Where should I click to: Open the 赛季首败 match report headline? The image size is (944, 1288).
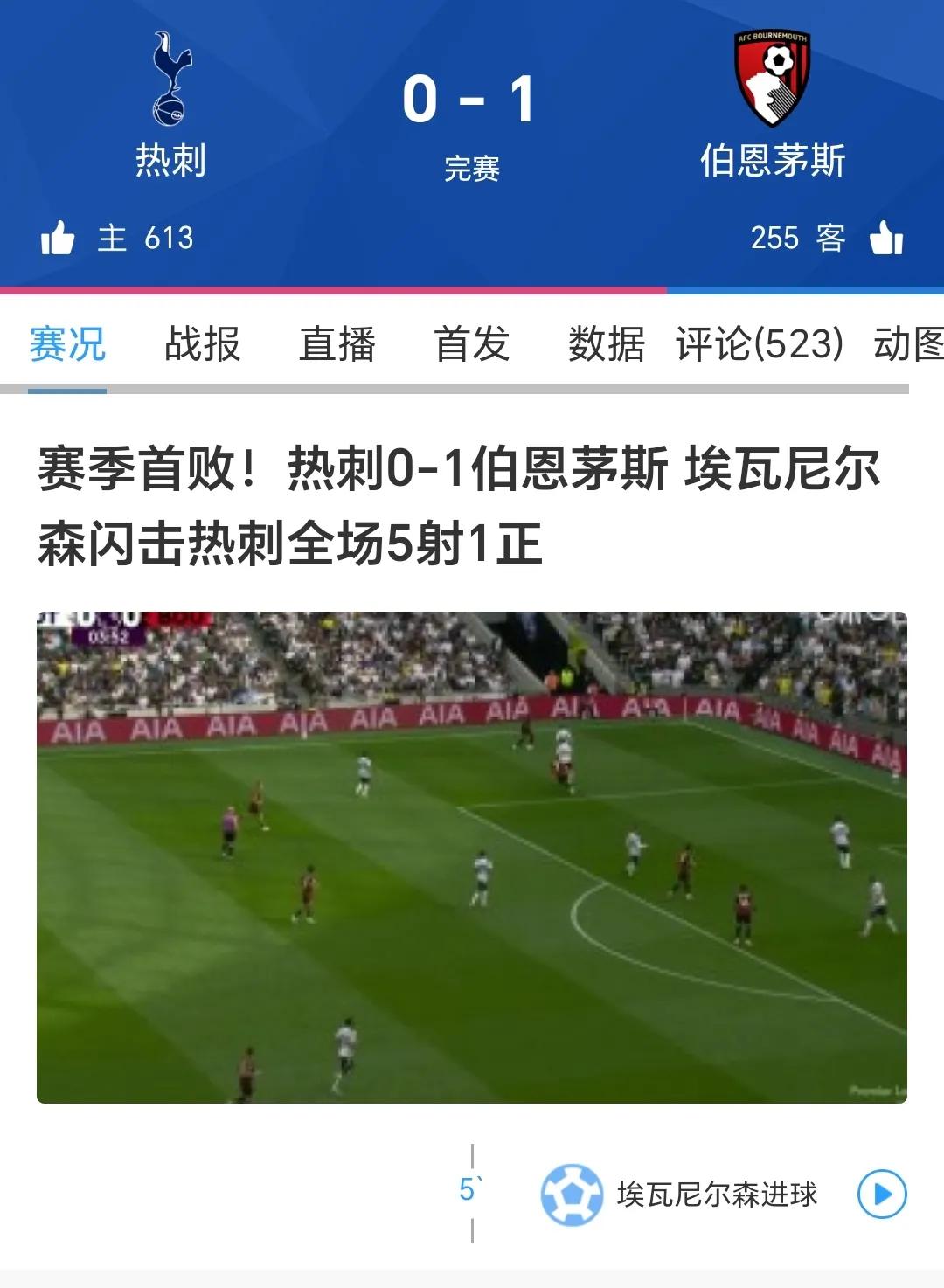tap(458, 506)
